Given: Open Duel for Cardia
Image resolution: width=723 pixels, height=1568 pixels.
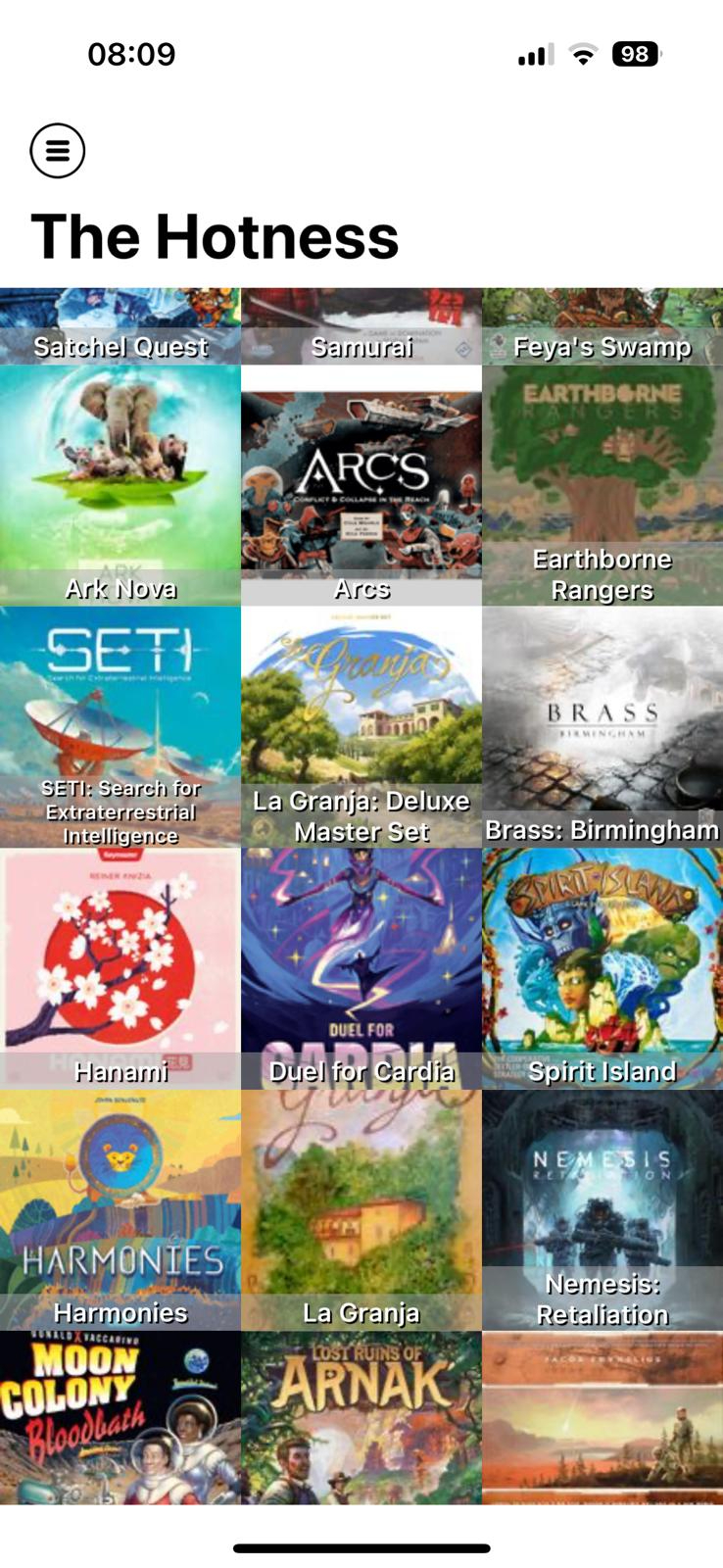Looking at the screenshot, I should click(361, 967).
